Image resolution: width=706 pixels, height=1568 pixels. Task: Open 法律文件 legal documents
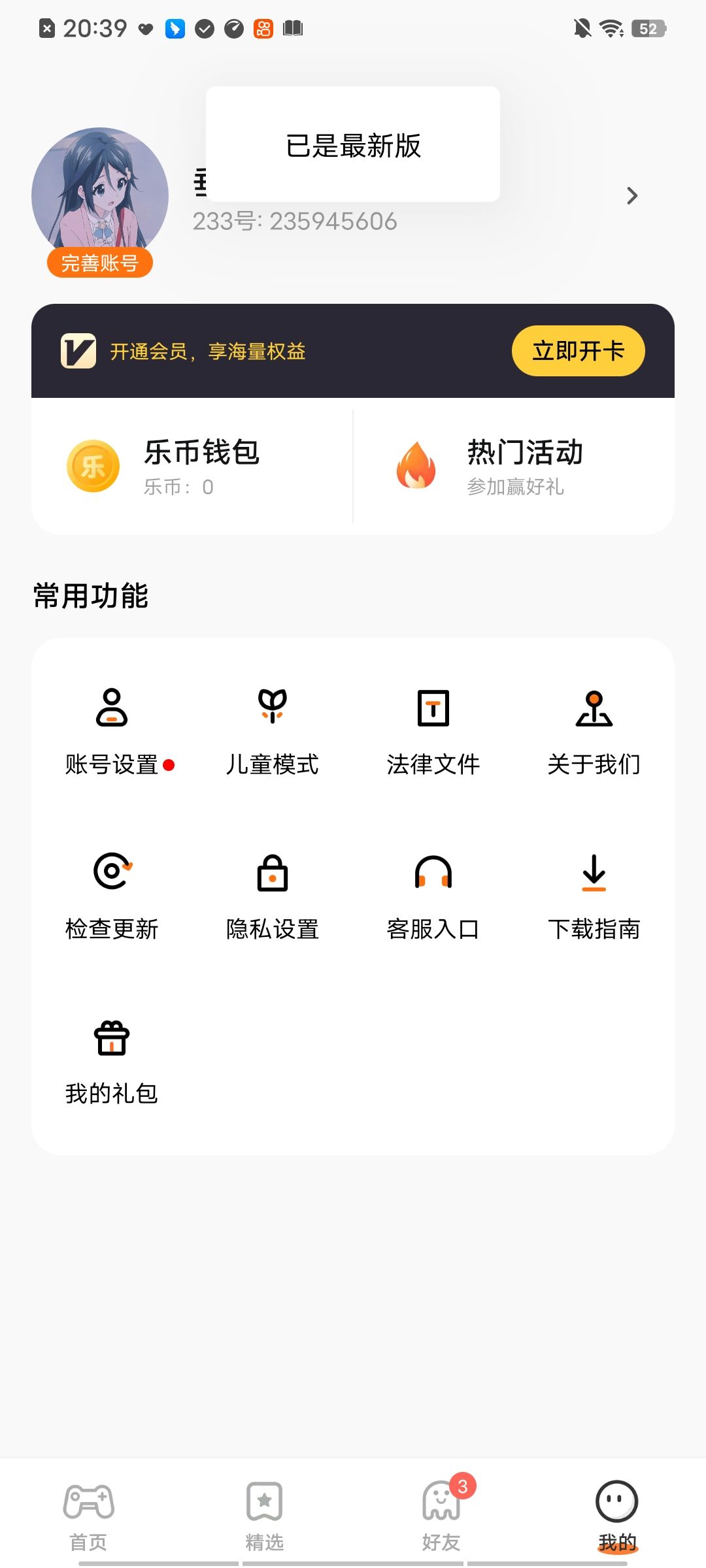tap(433, 732)
